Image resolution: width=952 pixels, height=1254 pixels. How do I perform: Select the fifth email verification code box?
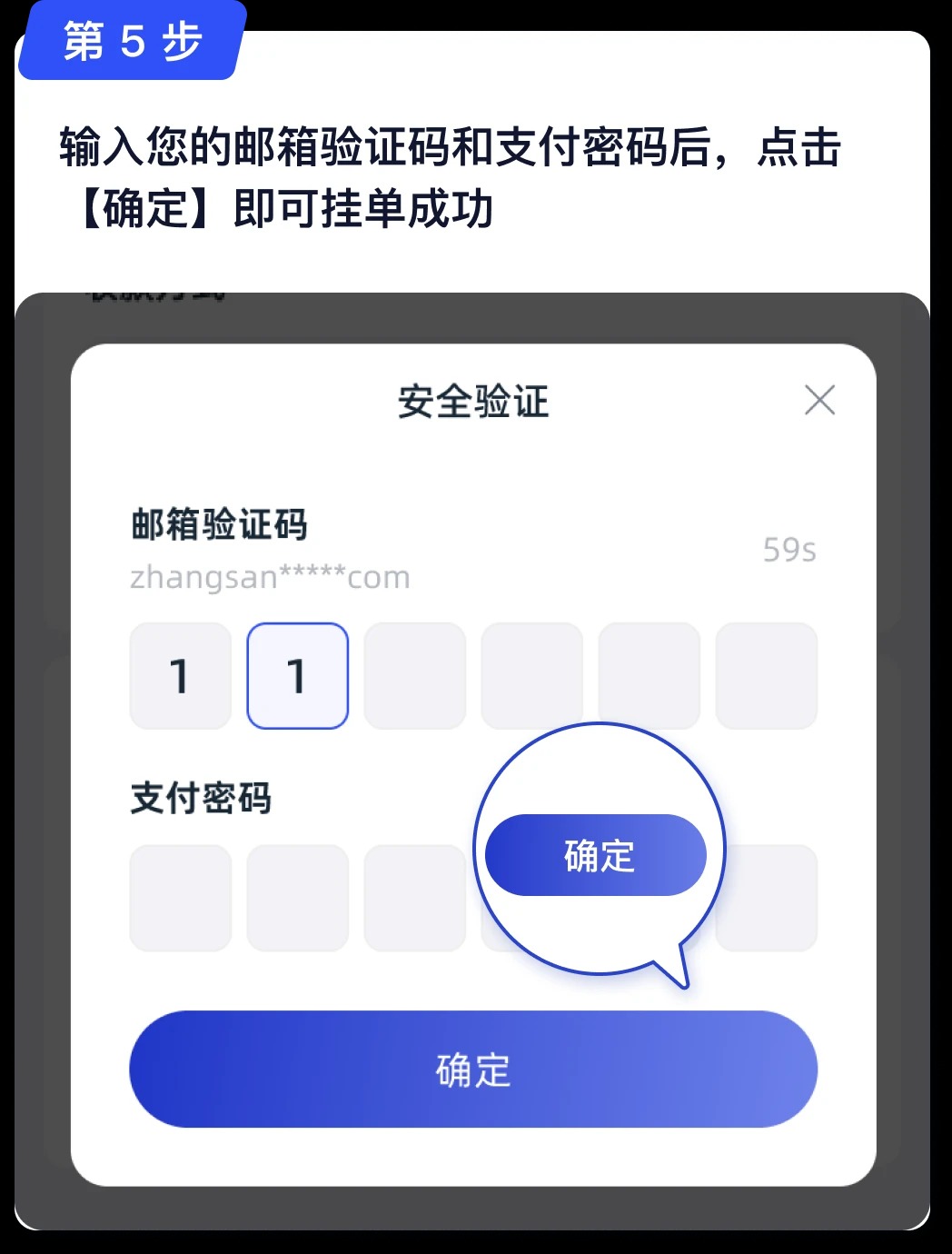[649, 675]
